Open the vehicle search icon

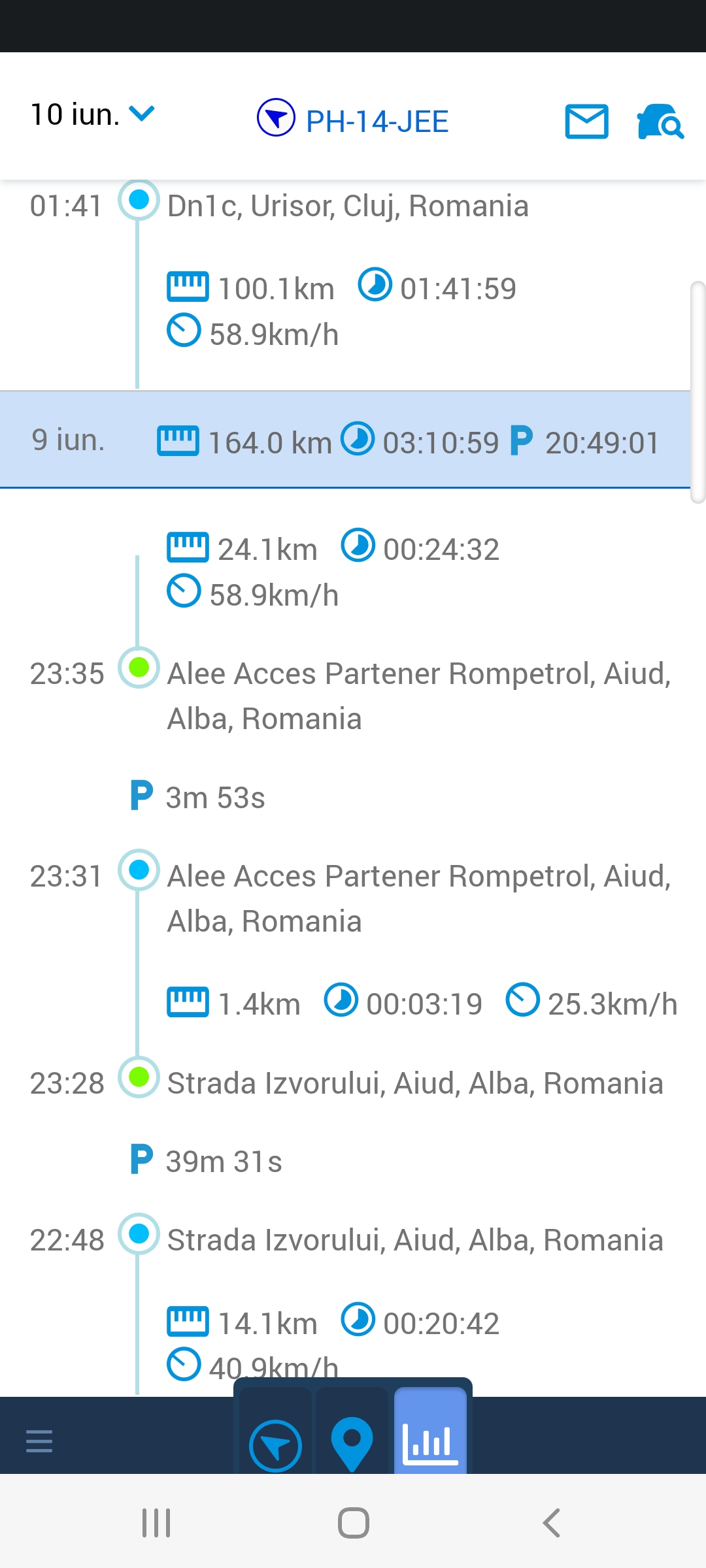coord(660,122)
